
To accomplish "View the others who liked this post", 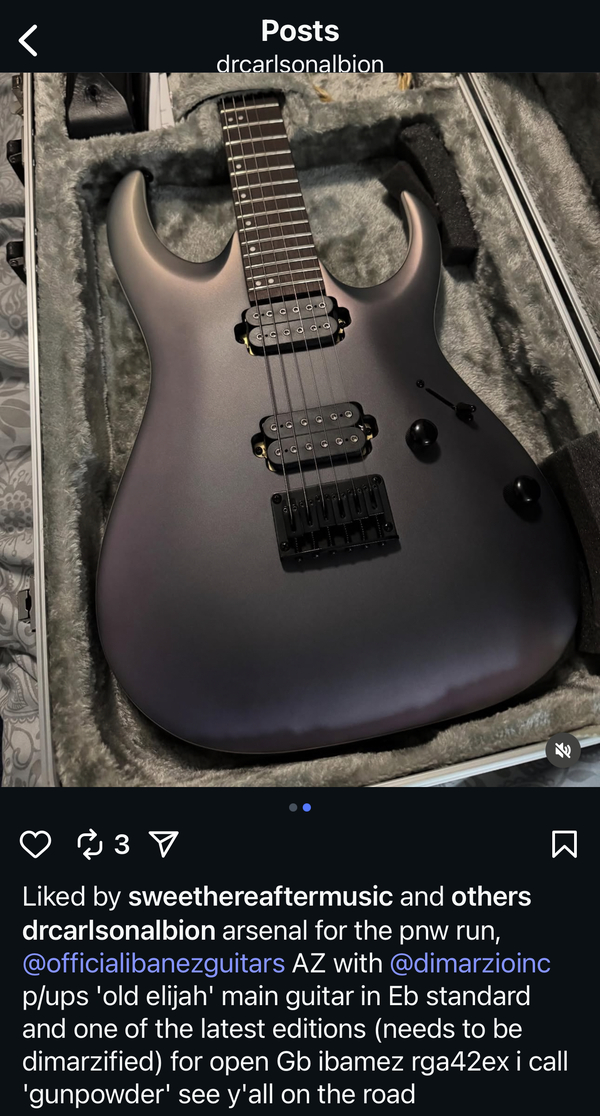I will 491,897.
